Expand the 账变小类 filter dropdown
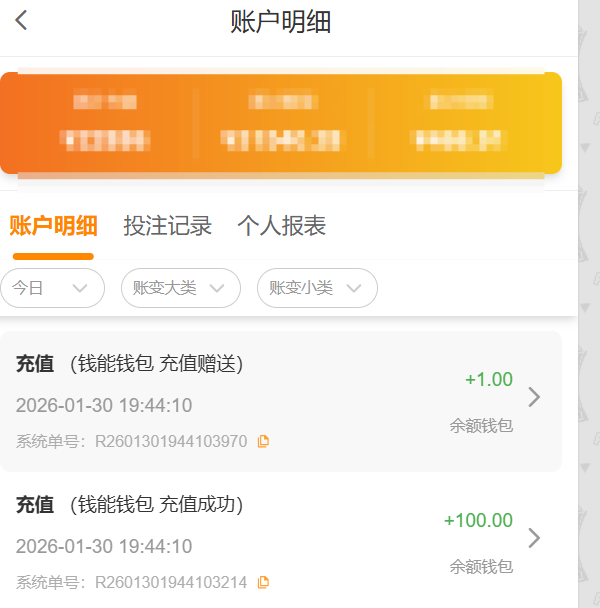 [x=317, y=288]
